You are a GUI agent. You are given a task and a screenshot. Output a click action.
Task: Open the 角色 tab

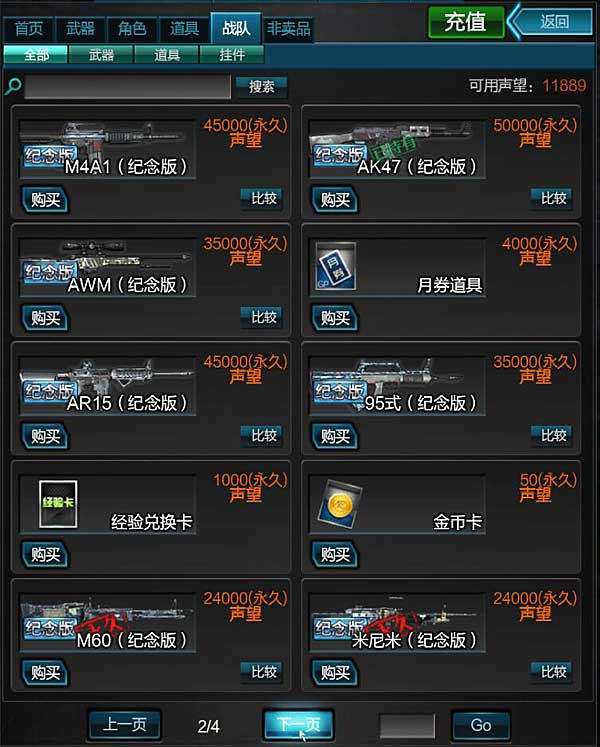click(x=132, y=28)
